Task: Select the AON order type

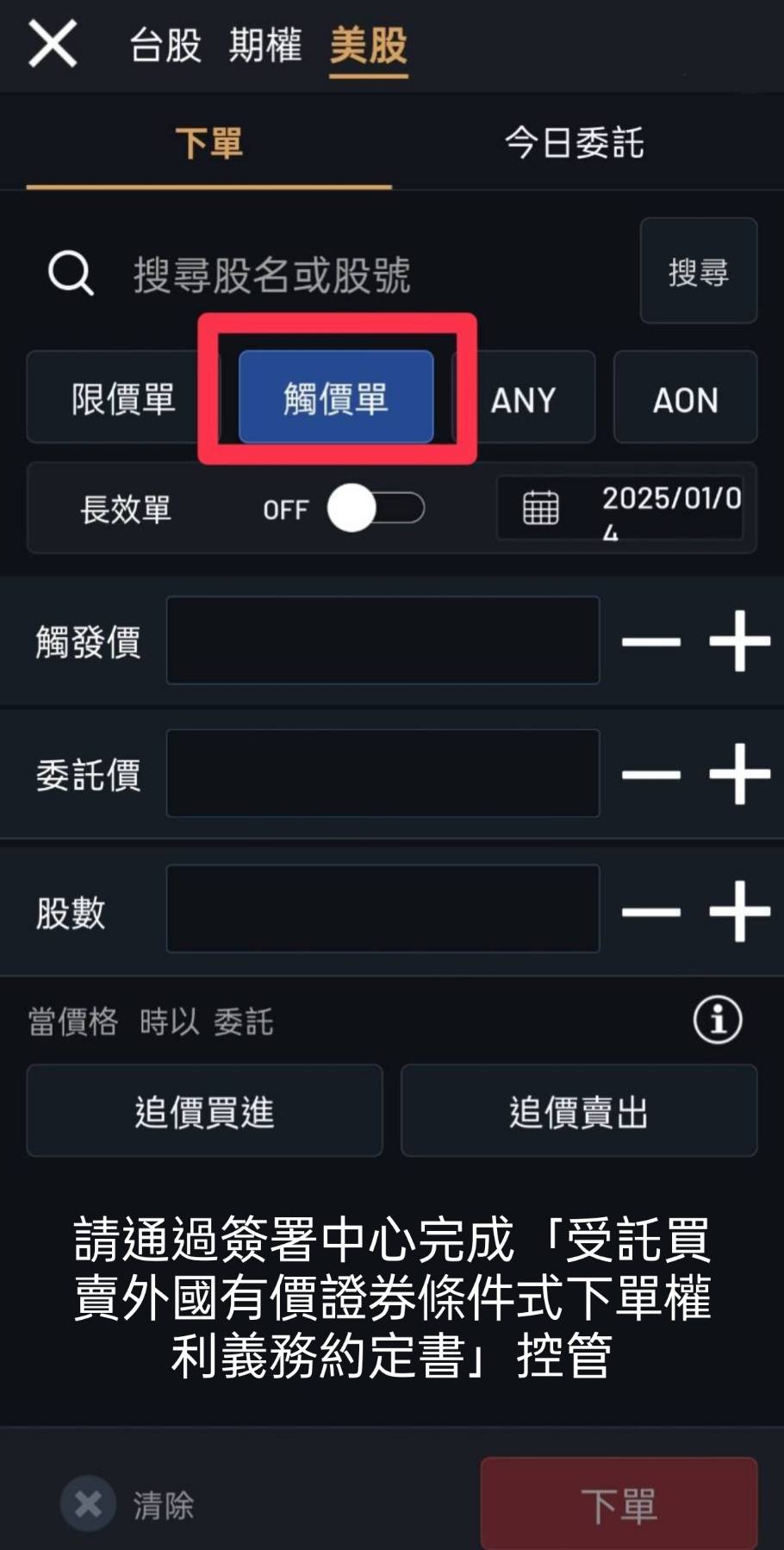Action: click(685, 398)
